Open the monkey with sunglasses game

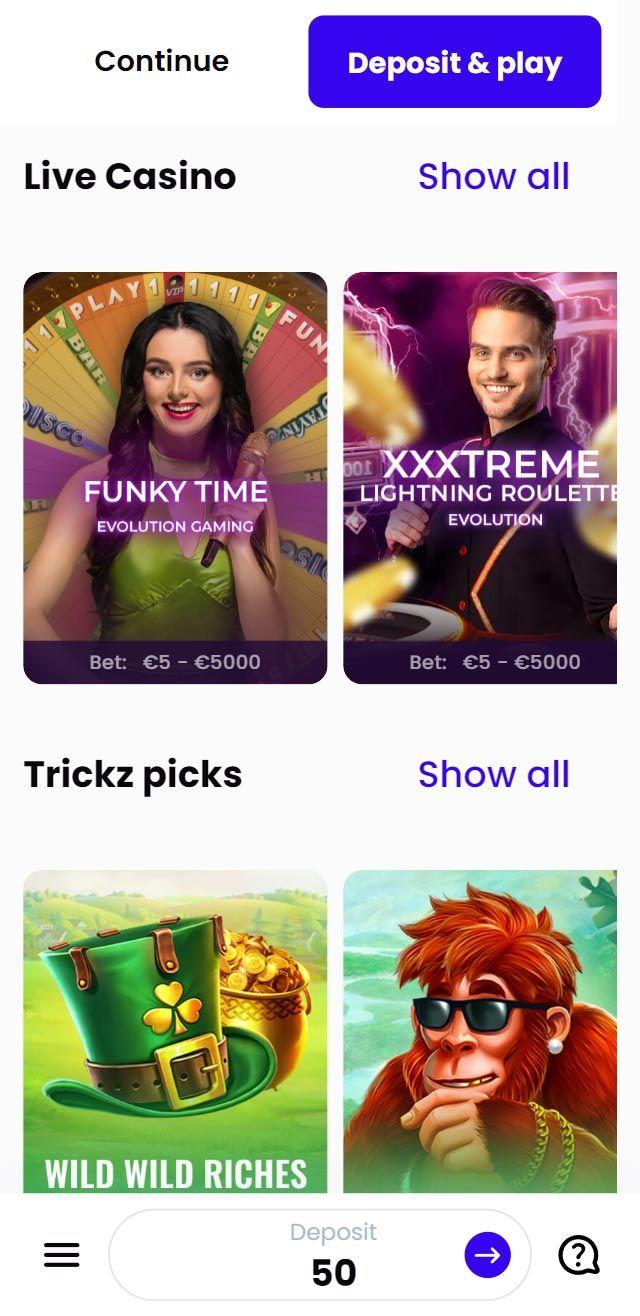point(480,1031)
